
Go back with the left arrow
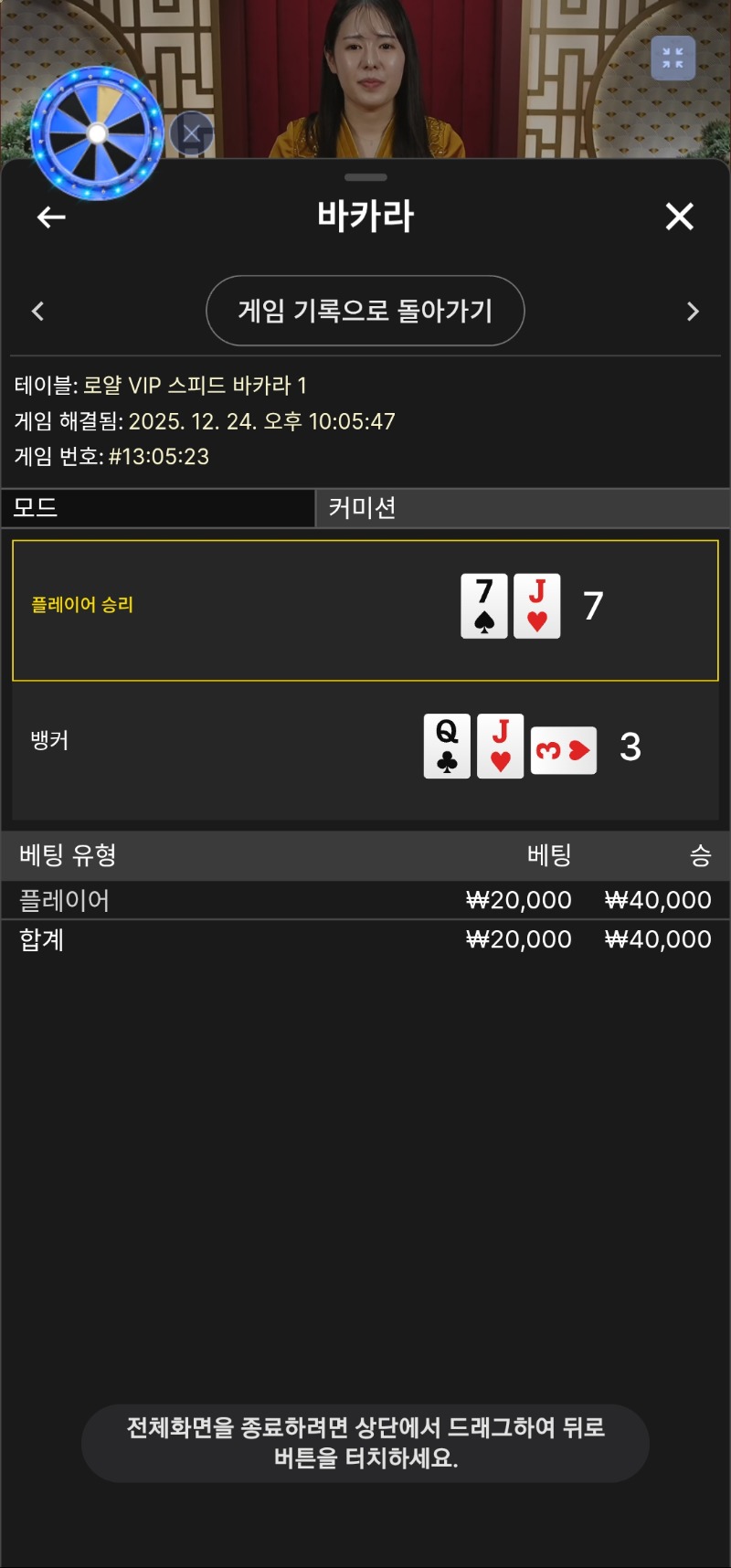pos(51,217)
